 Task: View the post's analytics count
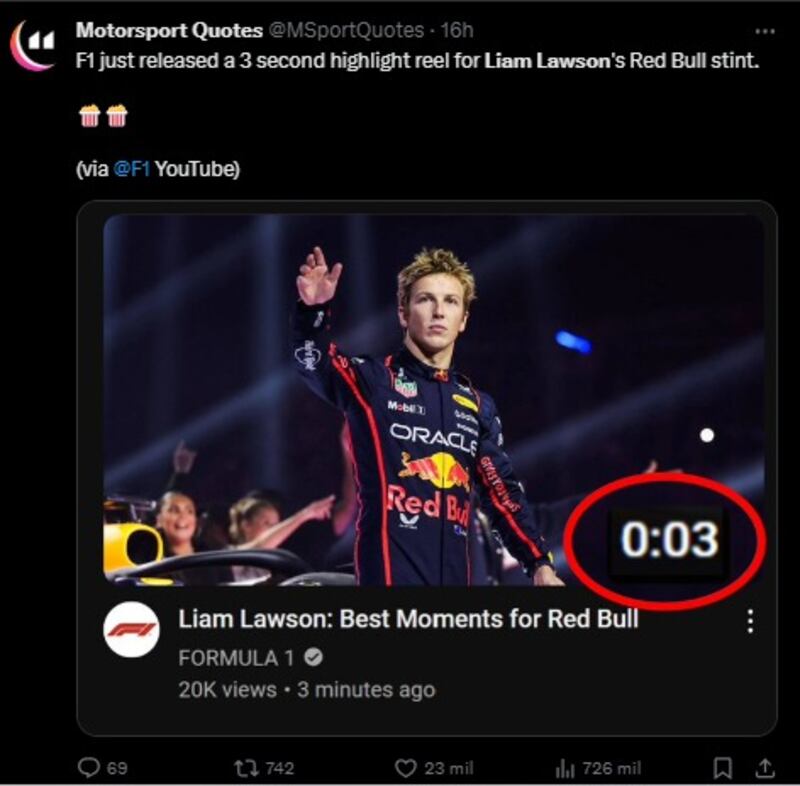pos(563,767)
